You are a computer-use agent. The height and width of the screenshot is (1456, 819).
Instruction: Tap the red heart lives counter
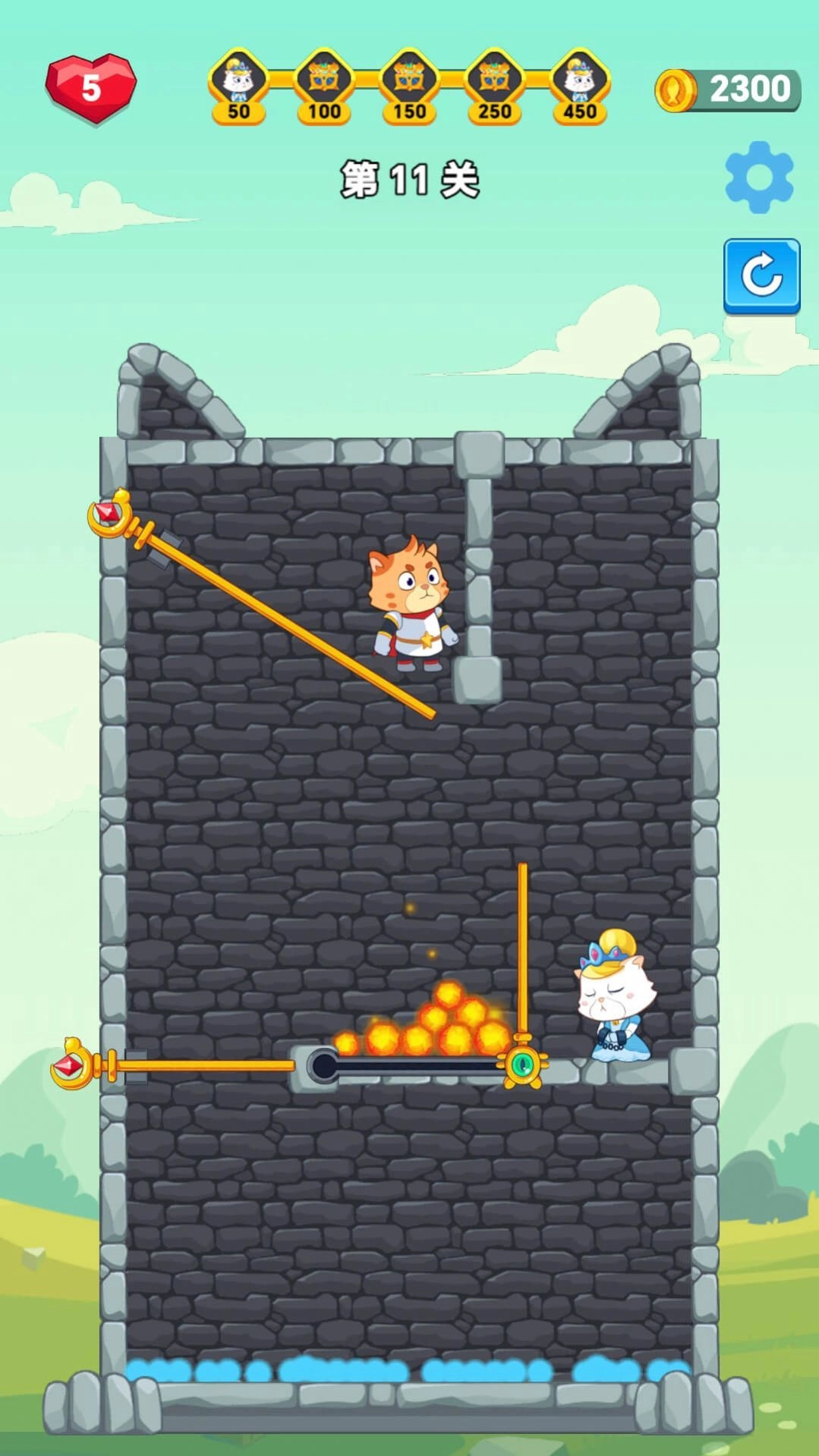pyautogui.click(x=90, y=88)
